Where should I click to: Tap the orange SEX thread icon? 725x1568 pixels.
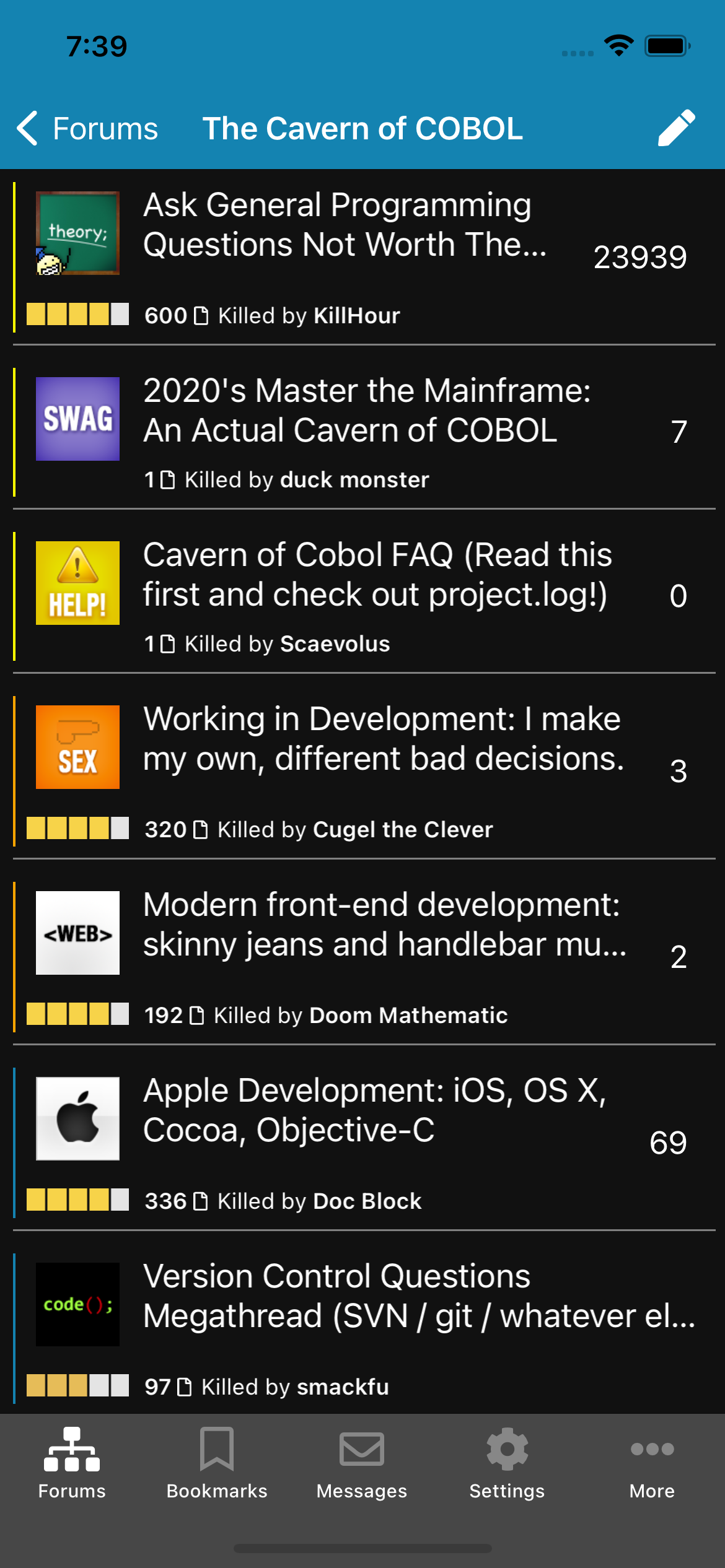click(77, 746)
